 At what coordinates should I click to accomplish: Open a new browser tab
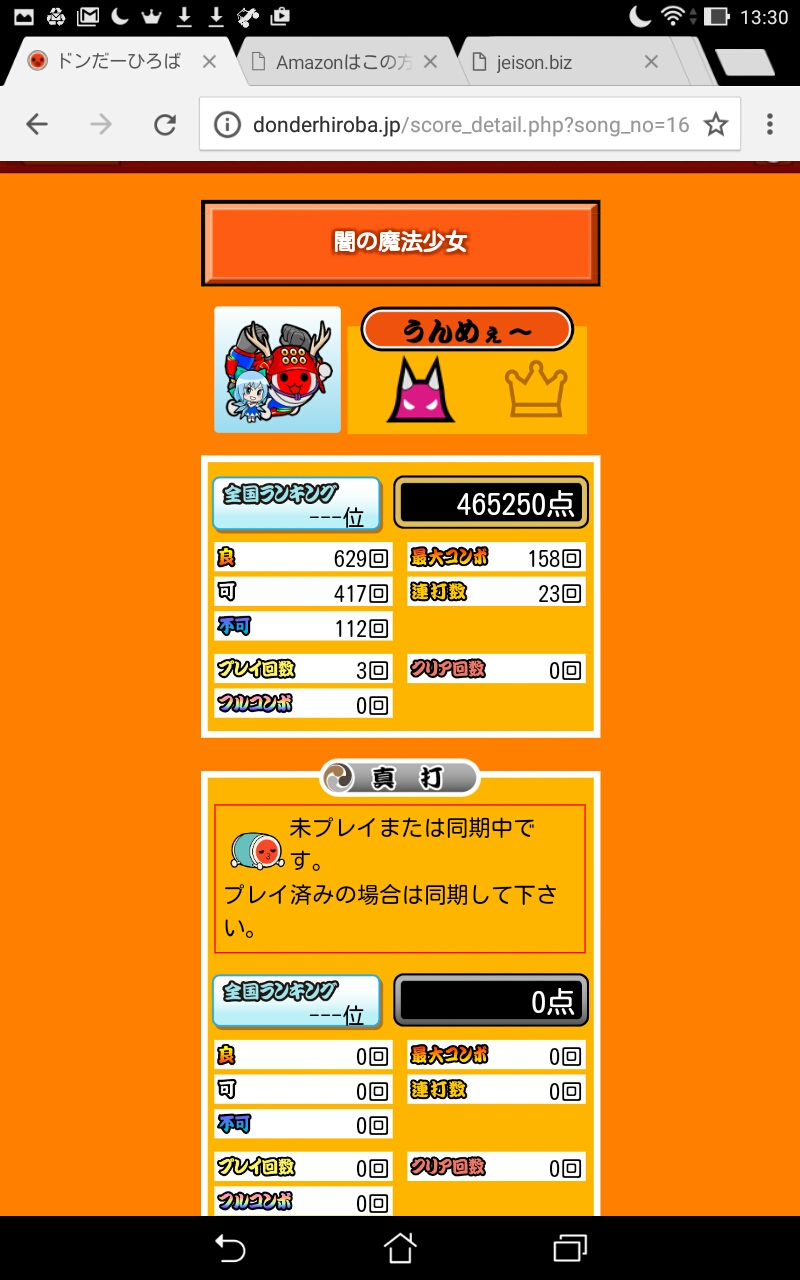(x=745, y=62)
